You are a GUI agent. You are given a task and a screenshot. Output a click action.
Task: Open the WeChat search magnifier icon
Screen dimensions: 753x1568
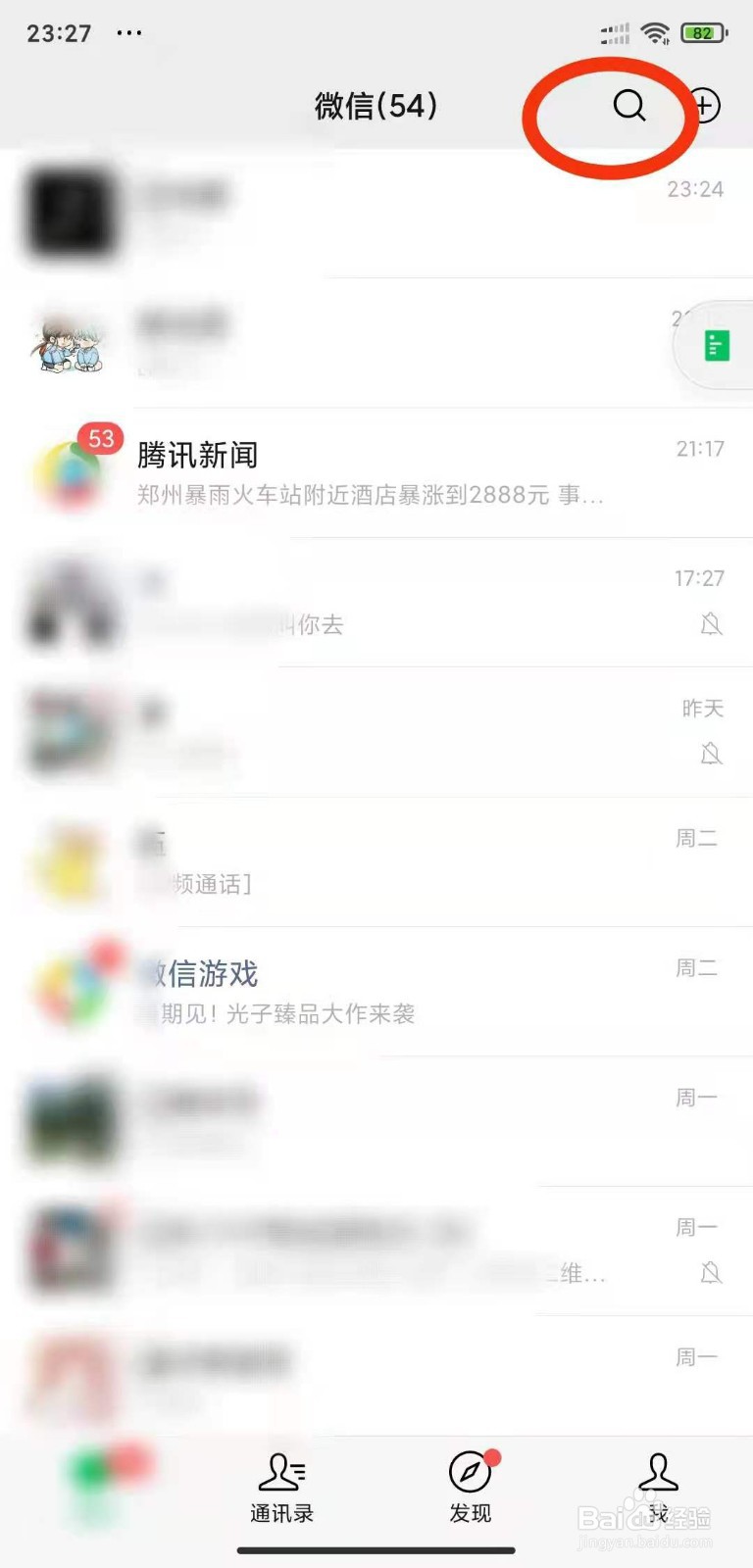[x=628, y=107]
